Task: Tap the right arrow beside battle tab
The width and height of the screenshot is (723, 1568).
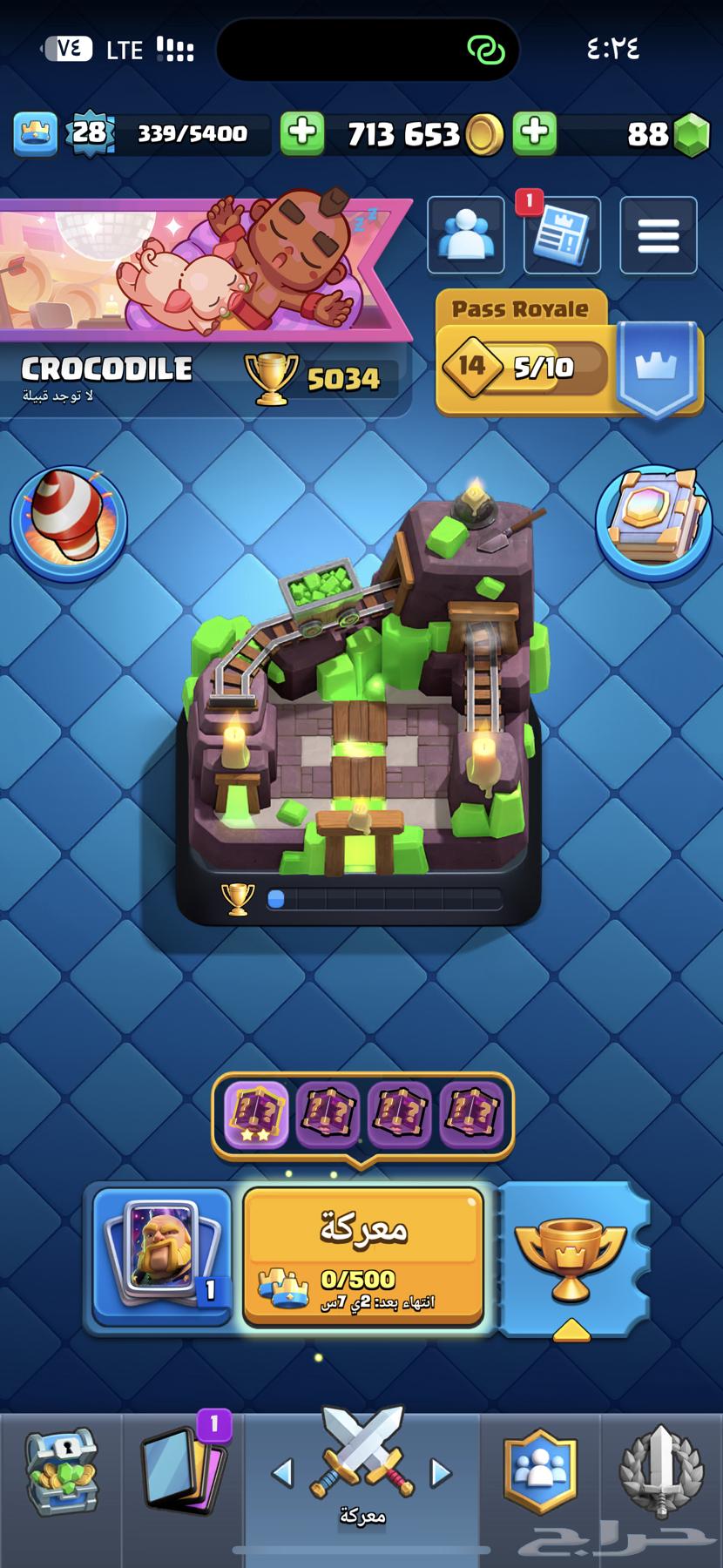Action: [442, 1474]
